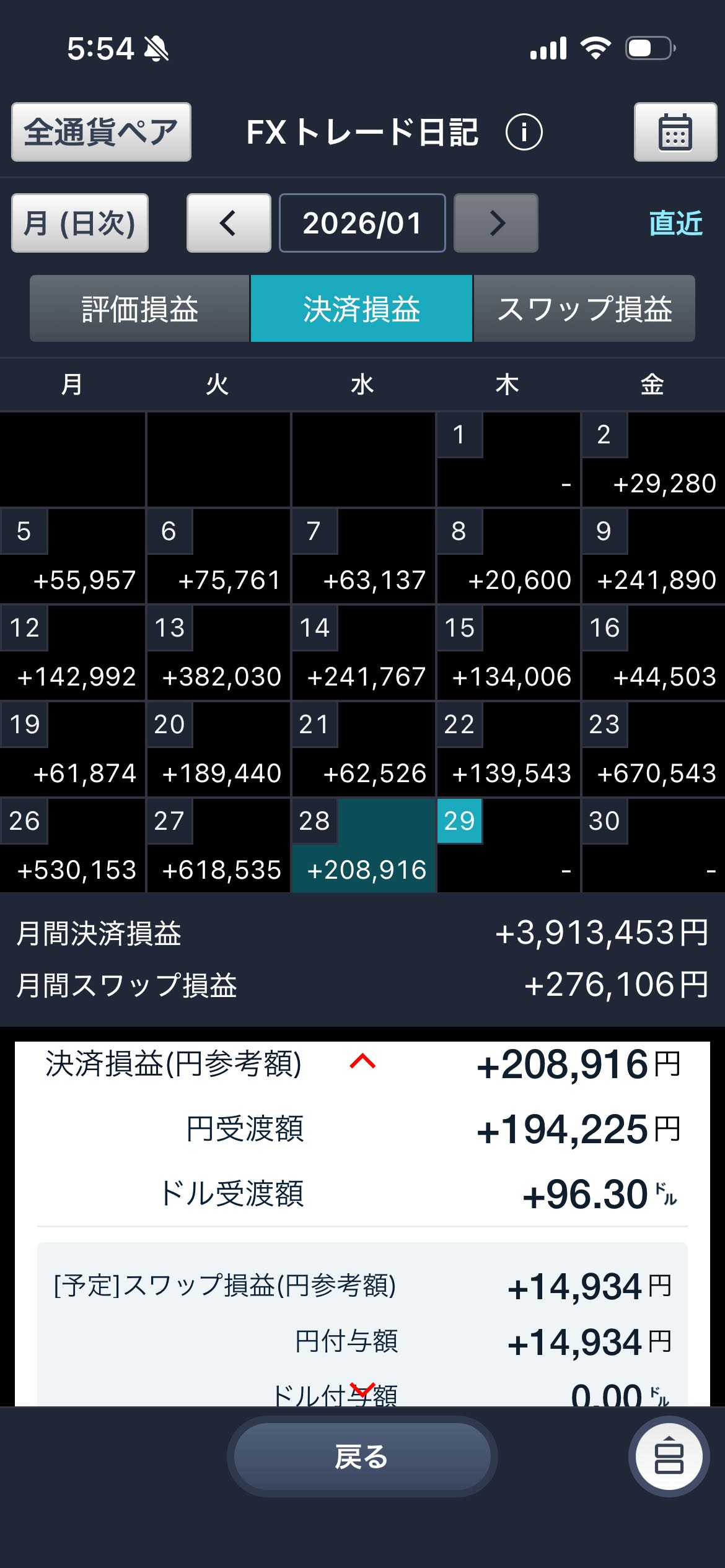Open the 全通貨ペア currency pair selector
This screenshot has width=725, height=1568.
(101, 132)
